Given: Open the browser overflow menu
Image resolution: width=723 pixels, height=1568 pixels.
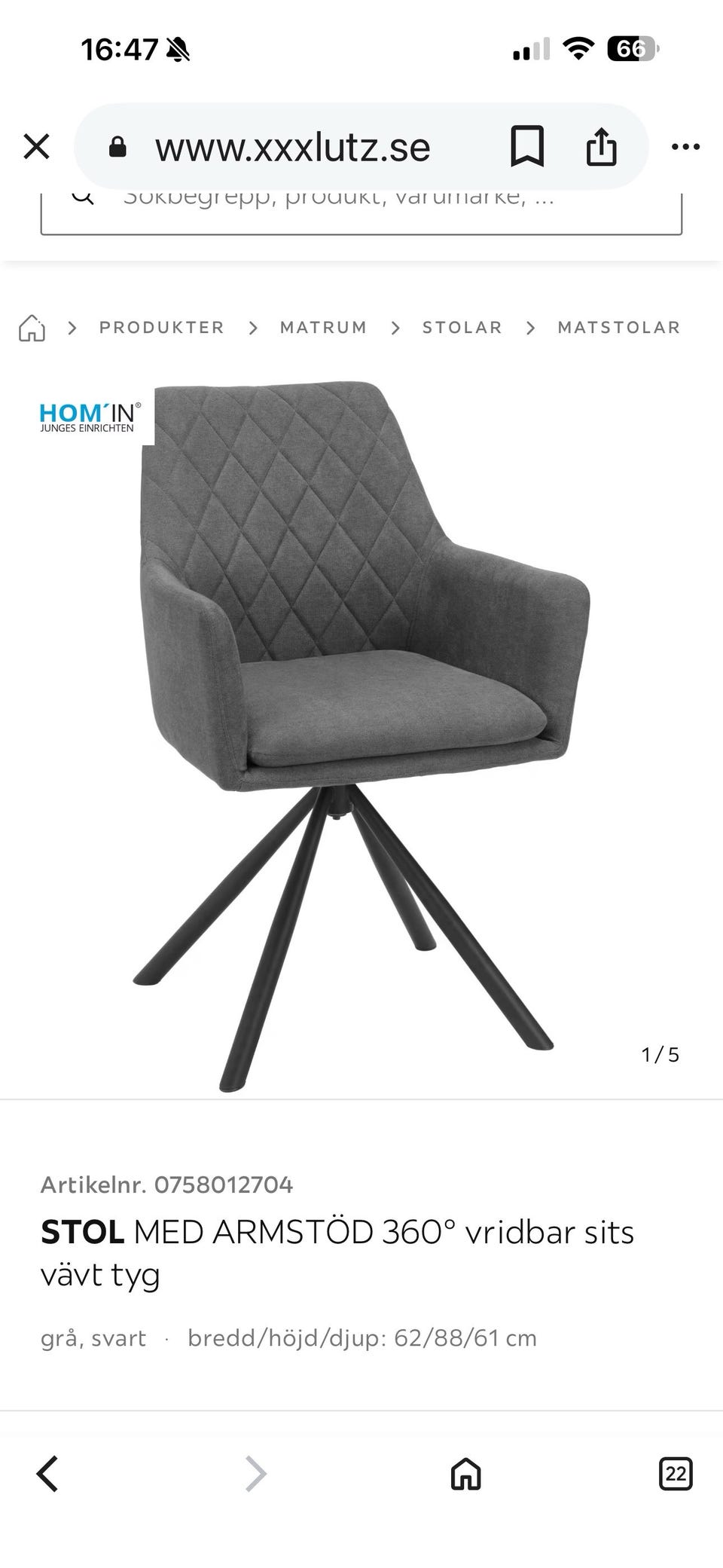Looking at the screenshot, I should (685, 147).
